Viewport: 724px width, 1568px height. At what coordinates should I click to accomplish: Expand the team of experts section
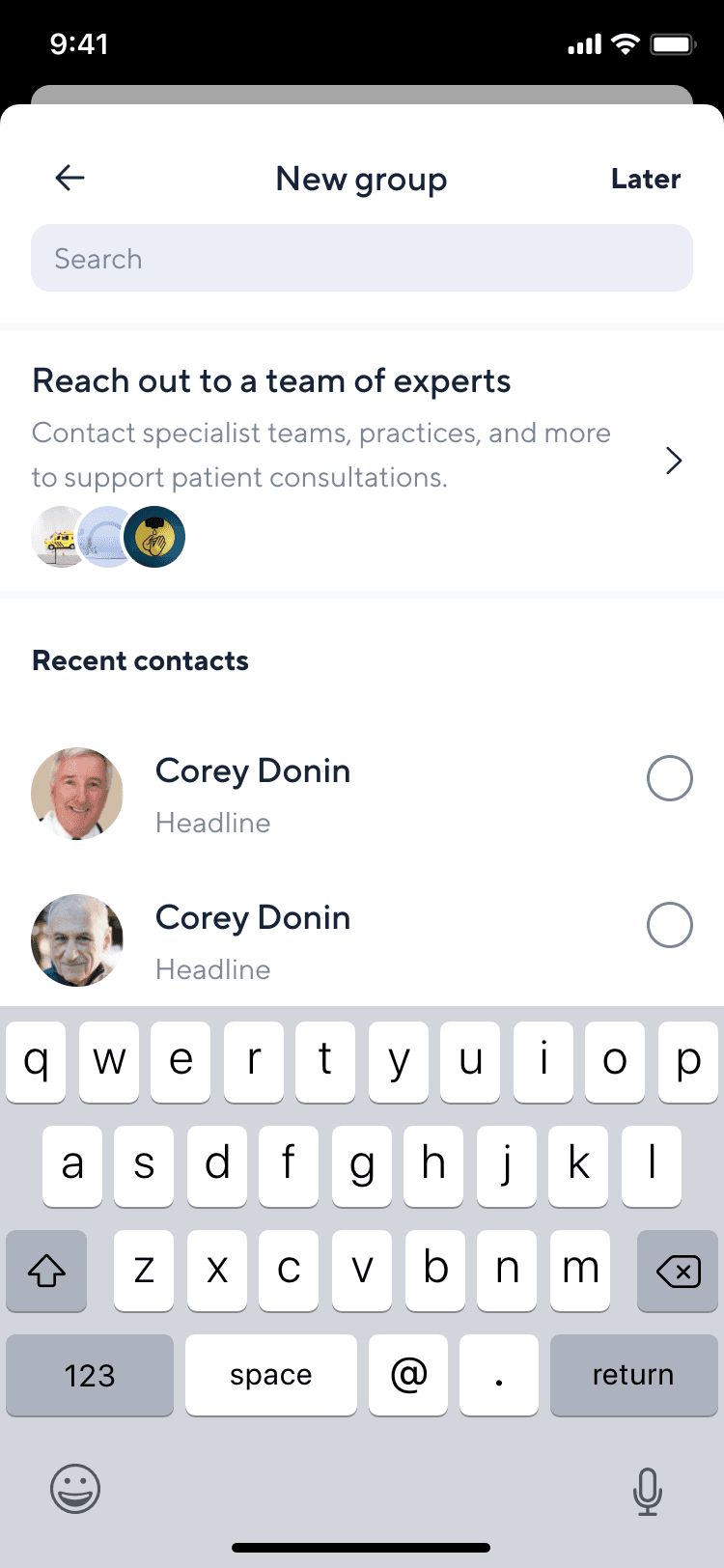(x=673, y=461)
